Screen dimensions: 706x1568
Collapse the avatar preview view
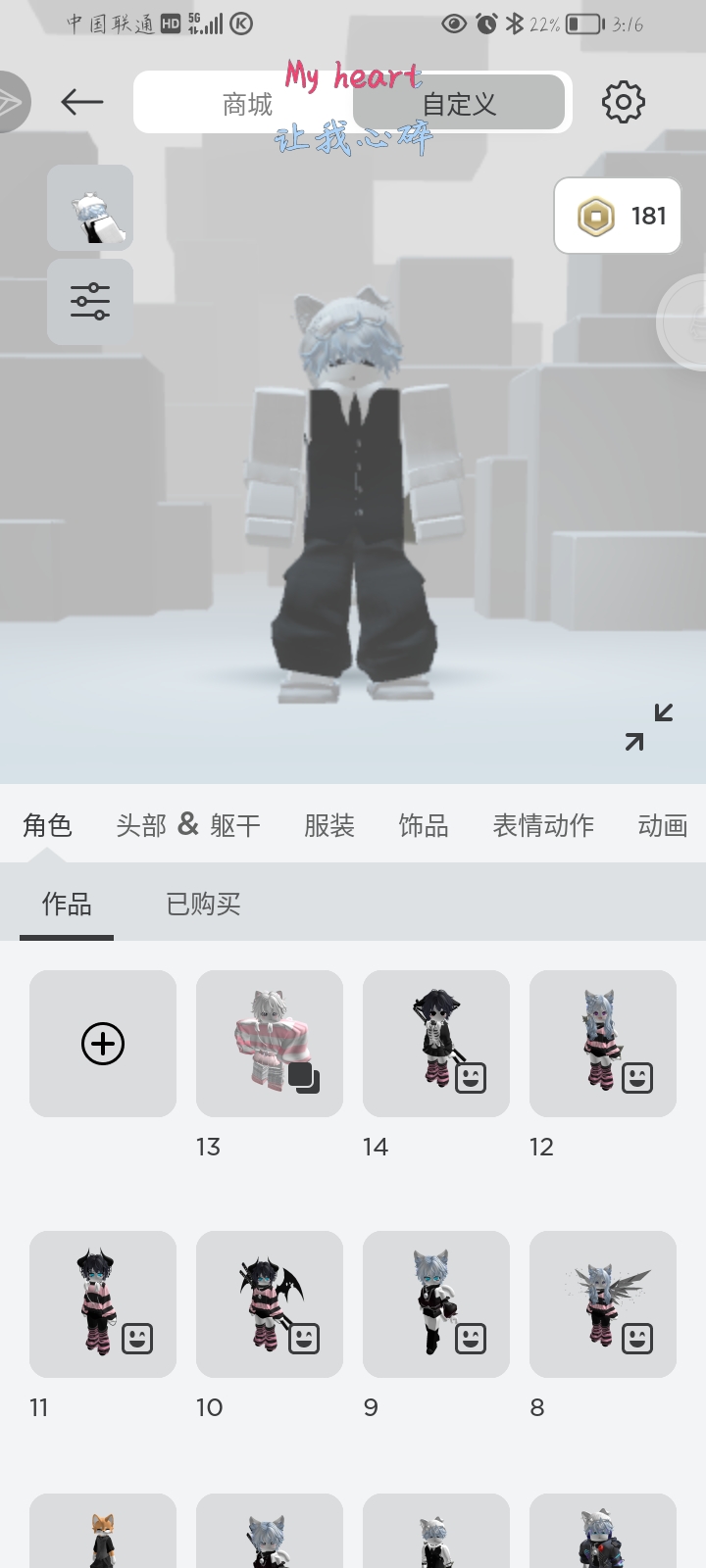[649, 727]
